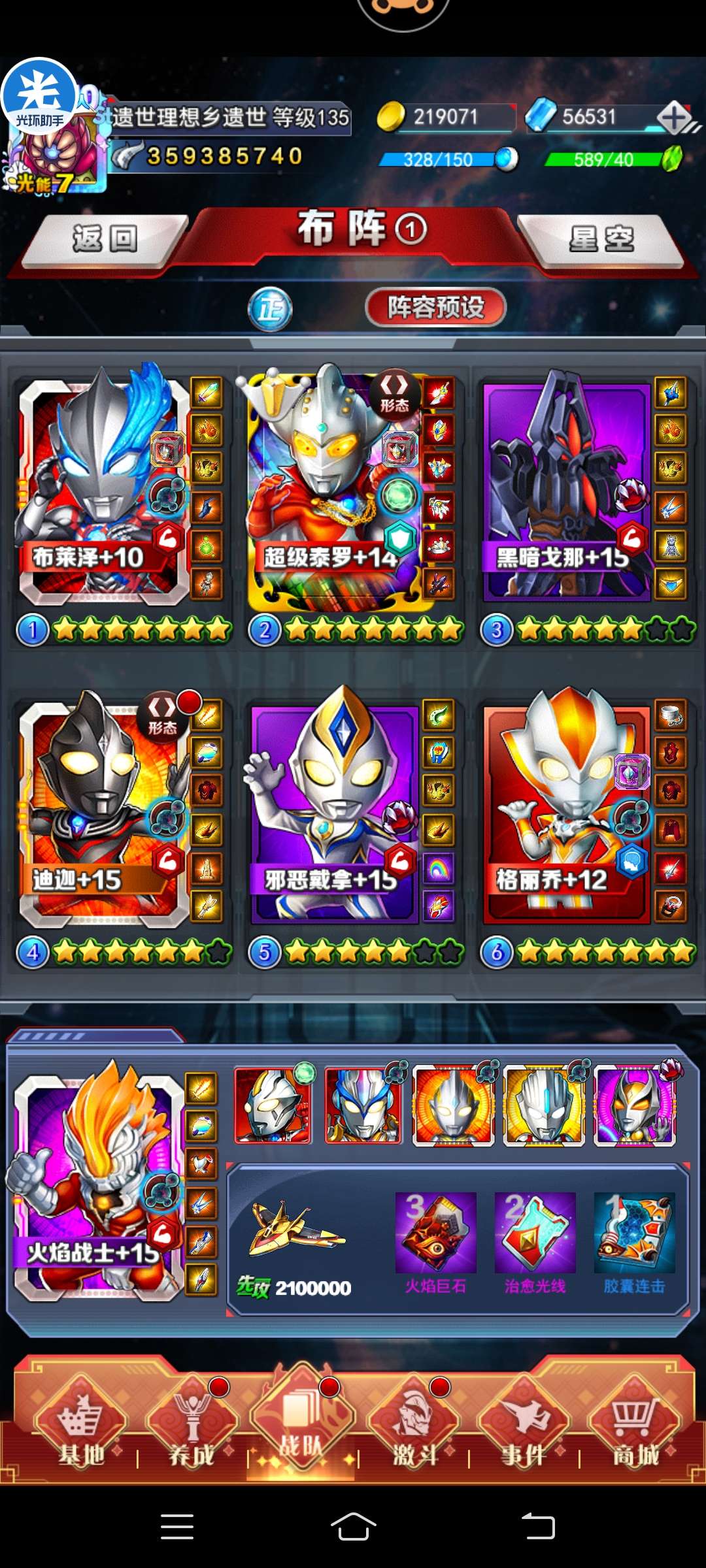Open 阵容预设 lineup presets
This screenshot has width=706, height=1568.
435,307
